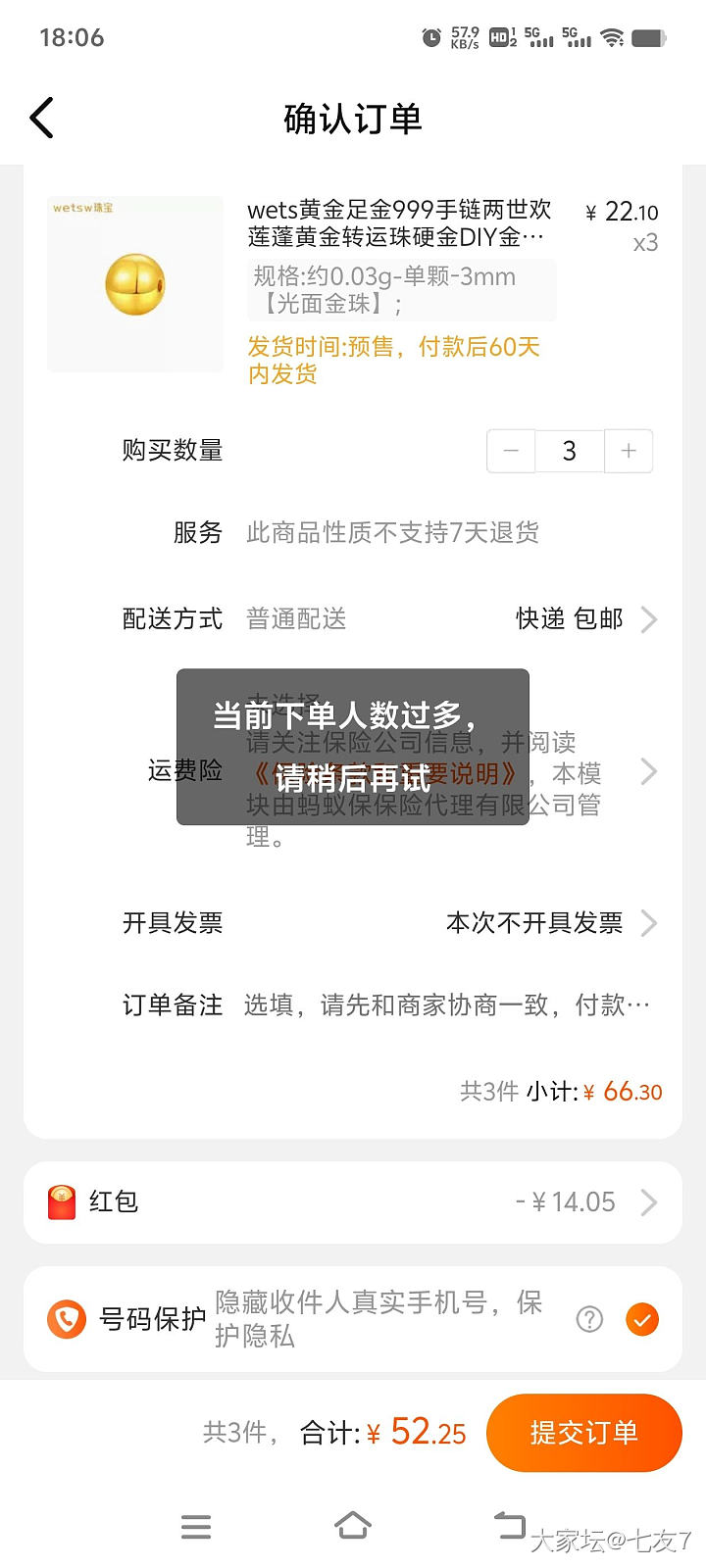Decrease purchase quantity with the minus button
The image size is (706, 1568).
[x=511, y=451]
